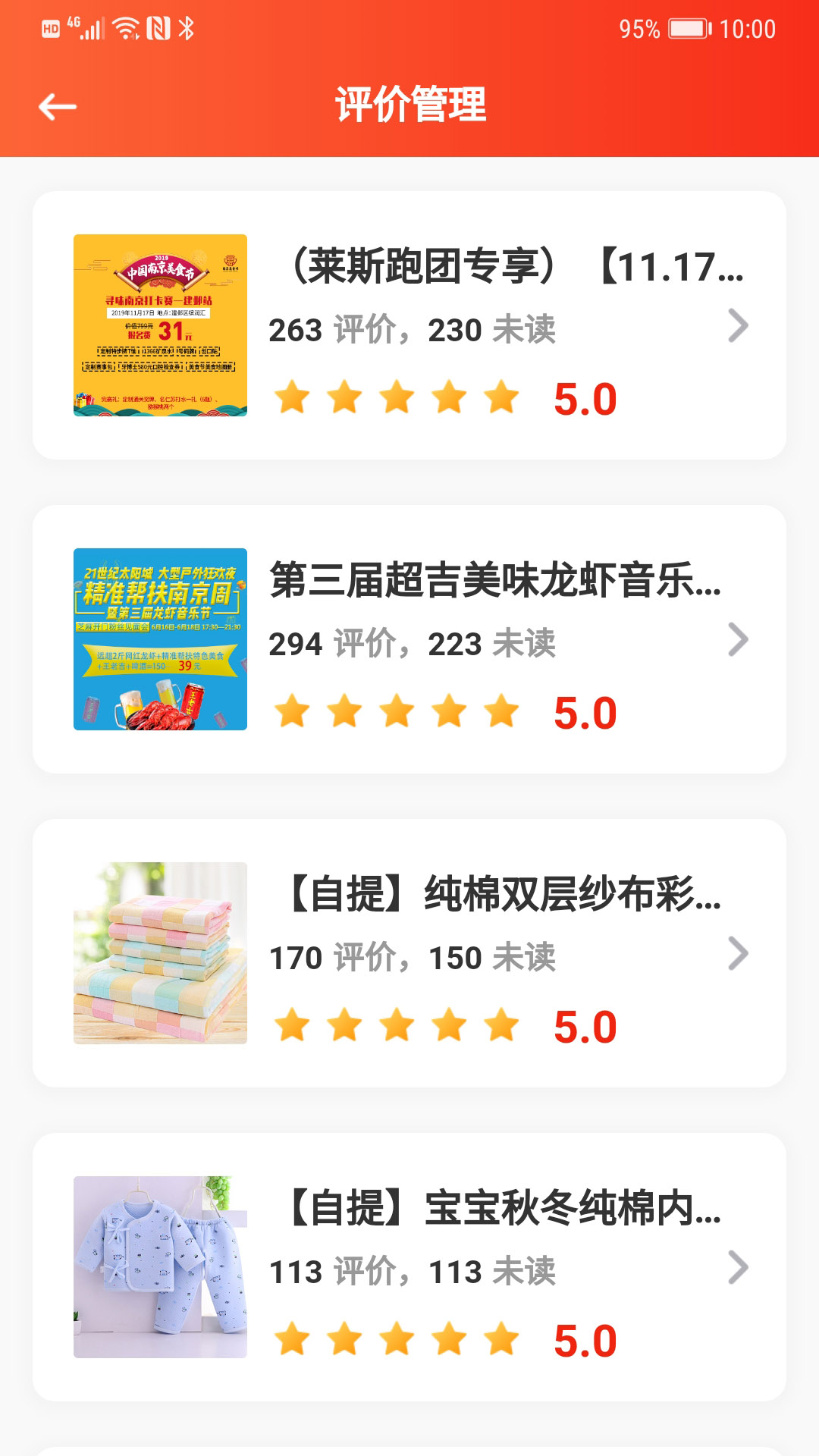View reviews of 【自提】纯棉双层纱布彩… item
Image resolution: width=819 pixels, height=1456 pixels.
pyautogui.click(x=409, y=953)
